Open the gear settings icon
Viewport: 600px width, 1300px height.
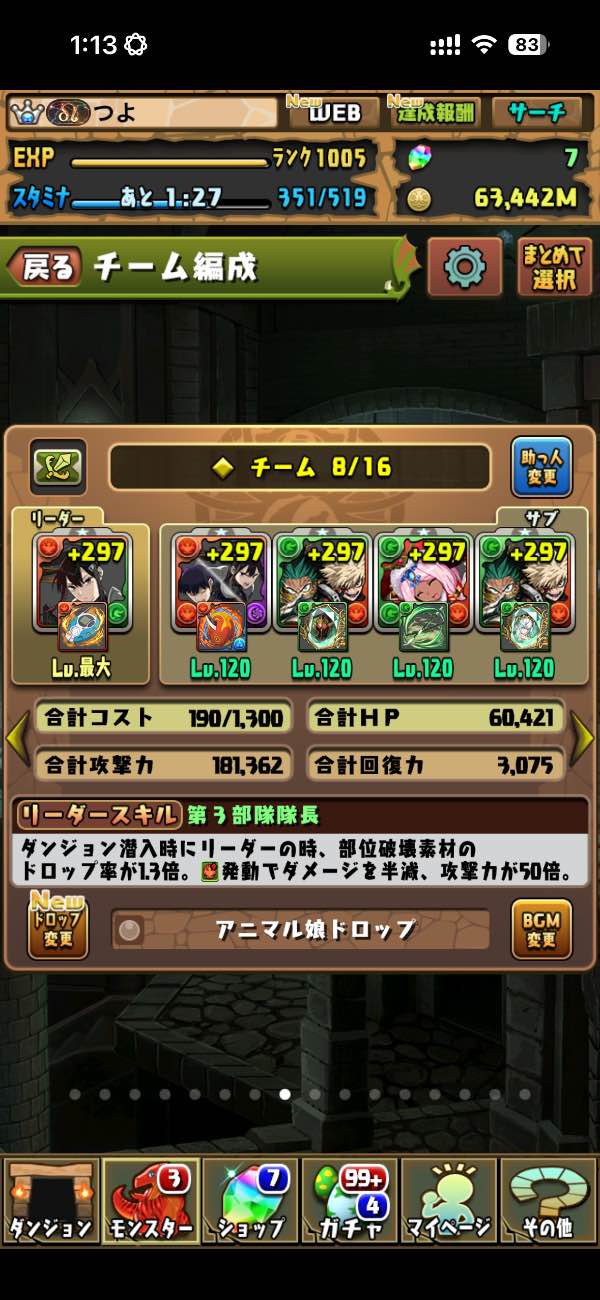point(464,267)
